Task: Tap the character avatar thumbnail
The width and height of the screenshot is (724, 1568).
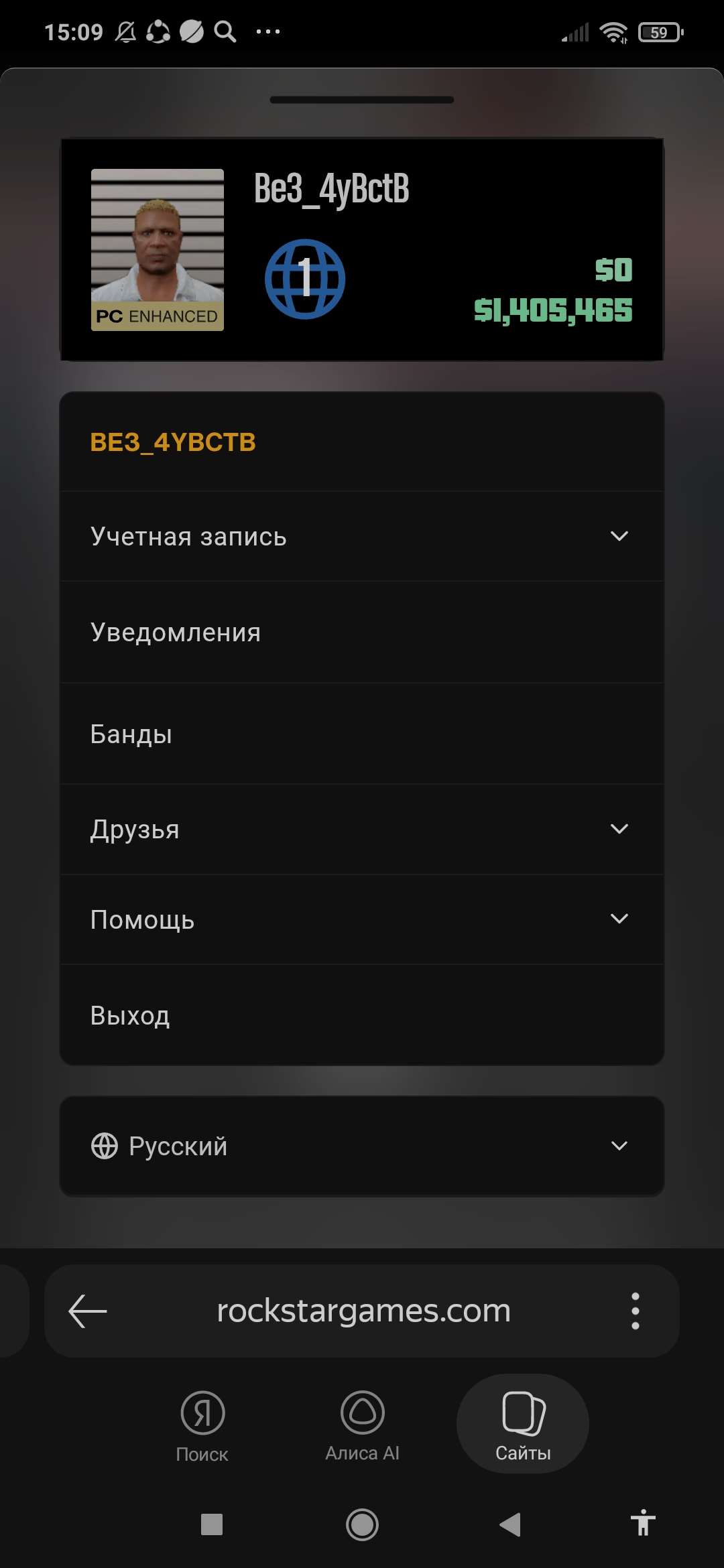Action: tap(157, 248)
